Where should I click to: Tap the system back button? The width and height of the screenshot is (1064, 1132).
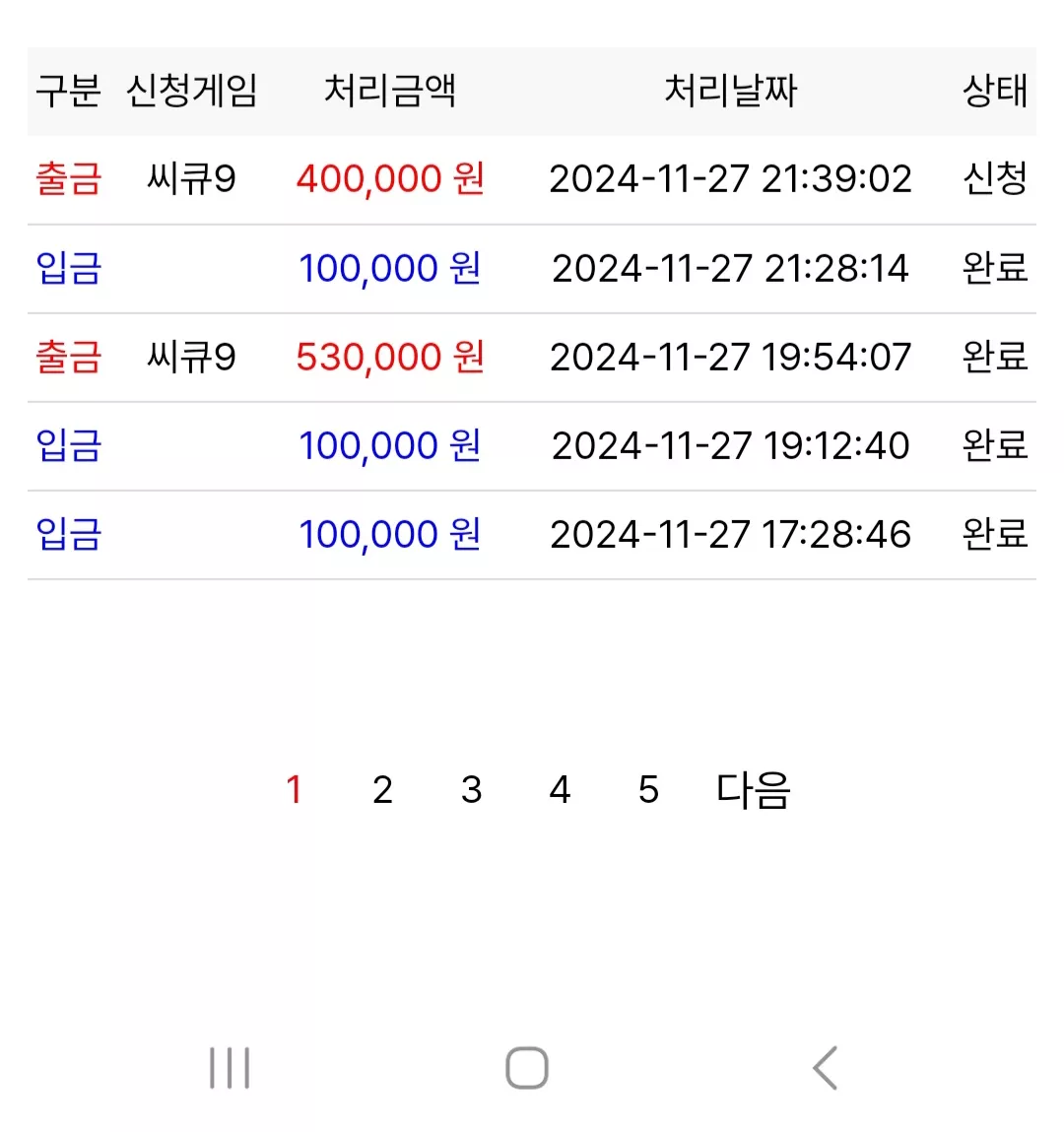click(x=825, y=1067)
